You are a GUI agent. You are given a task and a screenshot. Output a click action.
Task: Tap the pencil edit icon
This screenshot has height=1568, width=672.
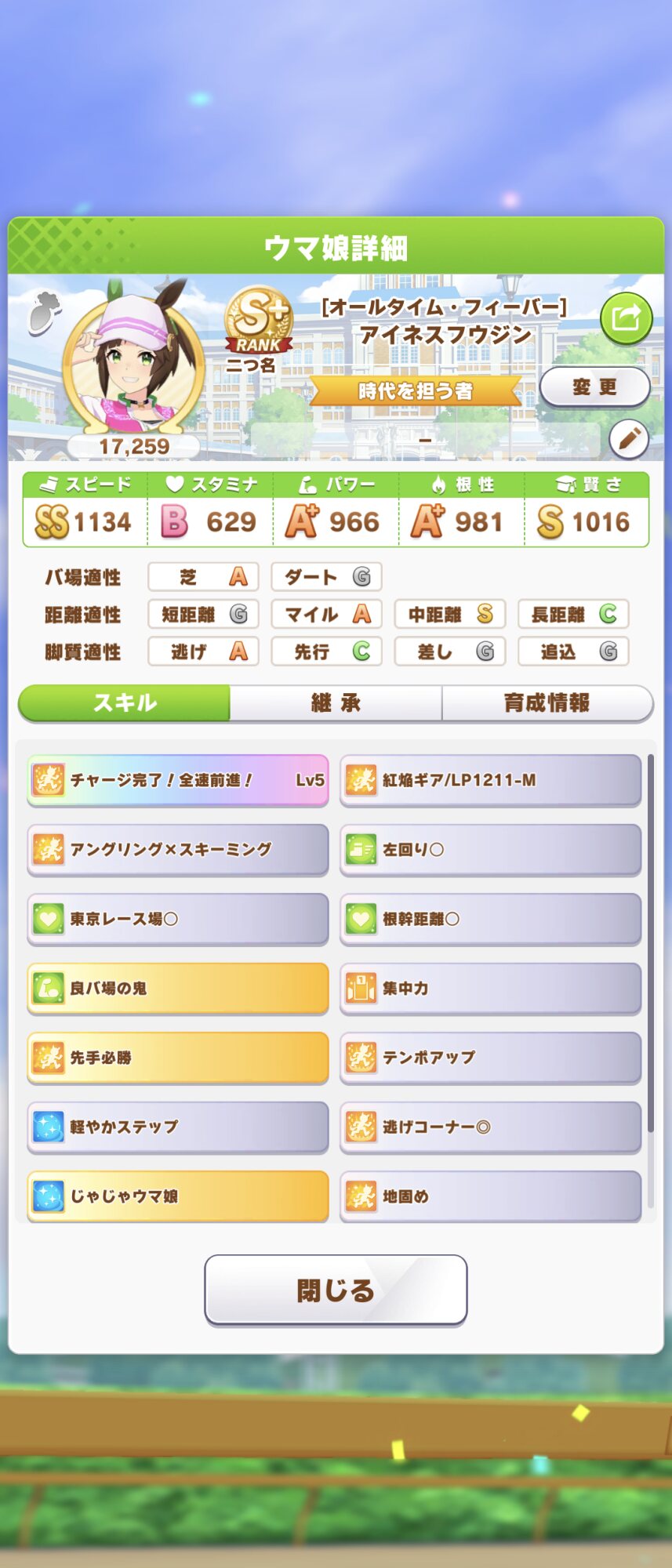(628, 439)
